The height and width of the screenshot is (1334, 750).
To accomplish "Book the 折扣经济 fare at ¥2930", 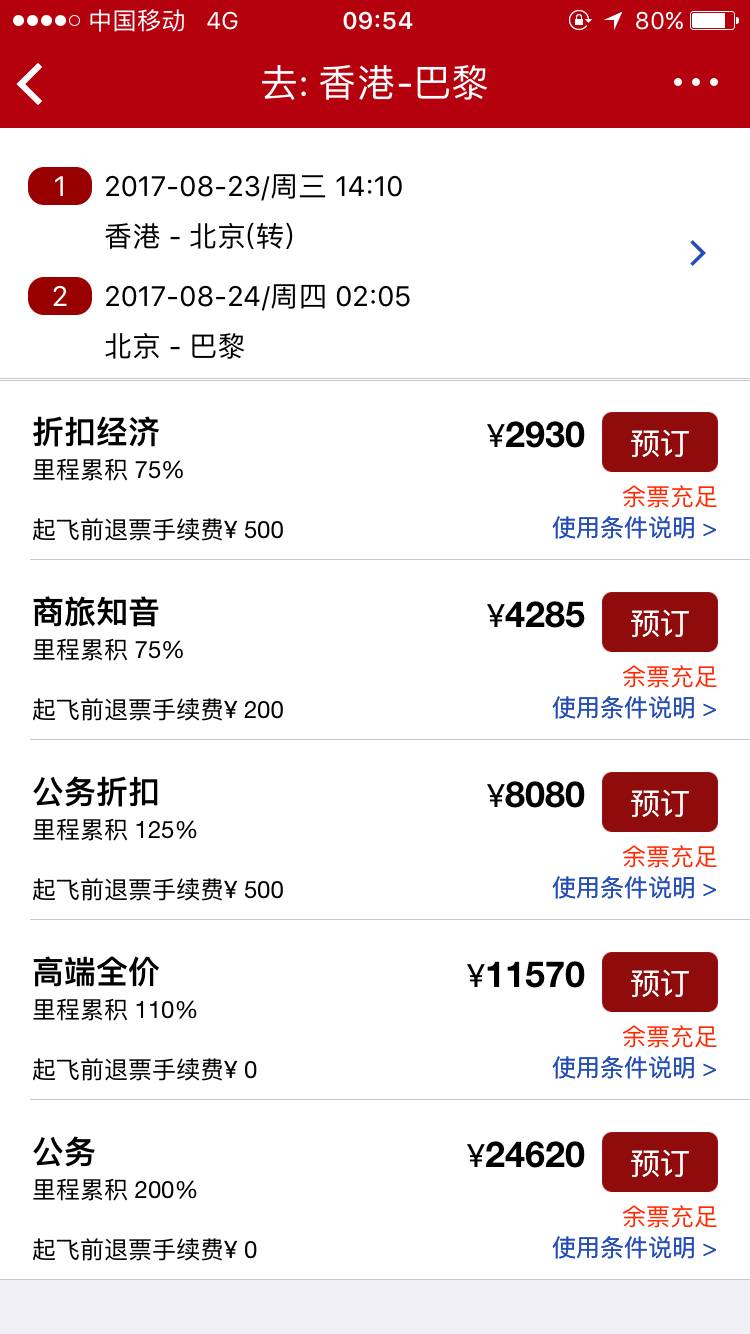I will 659,442.
